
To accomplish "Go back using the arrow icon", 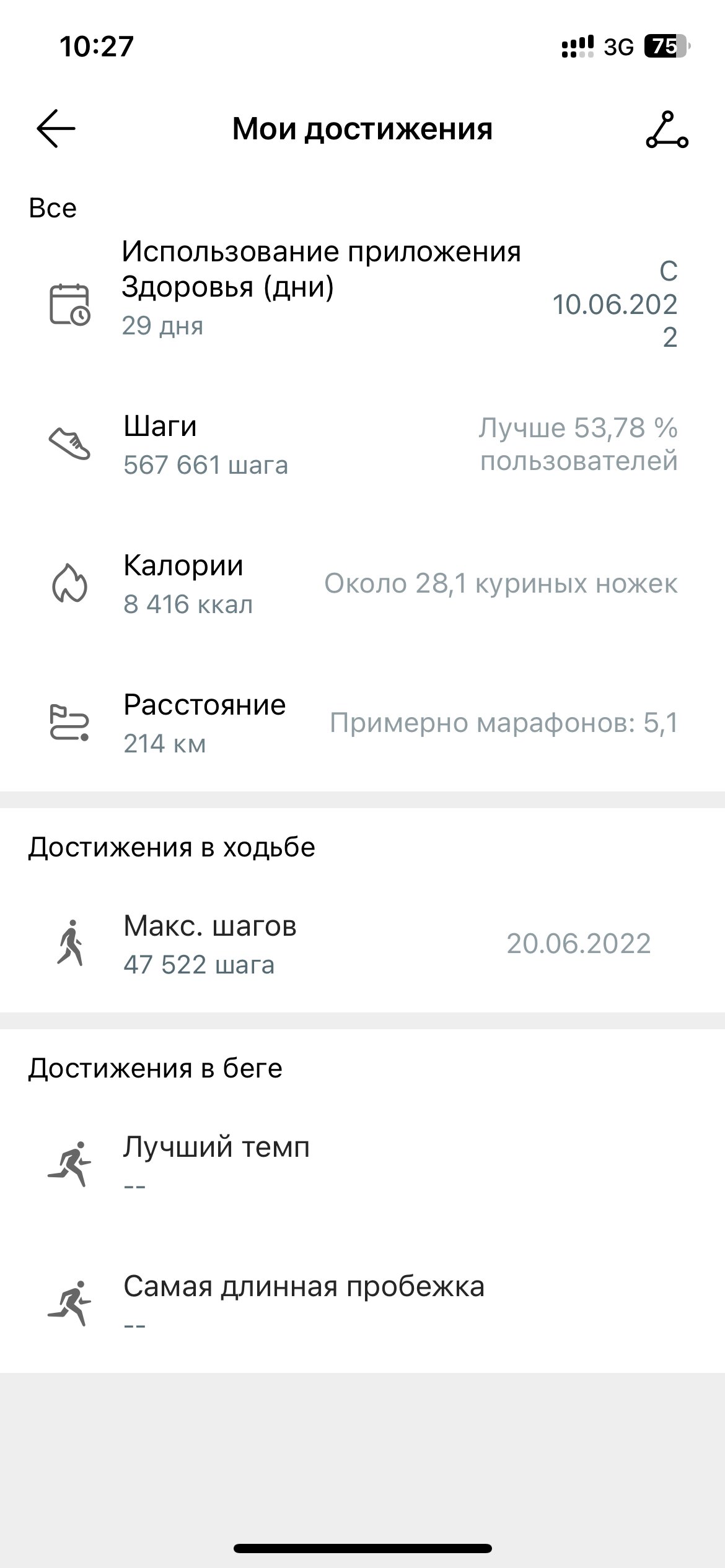I will (x=56, y=129).
